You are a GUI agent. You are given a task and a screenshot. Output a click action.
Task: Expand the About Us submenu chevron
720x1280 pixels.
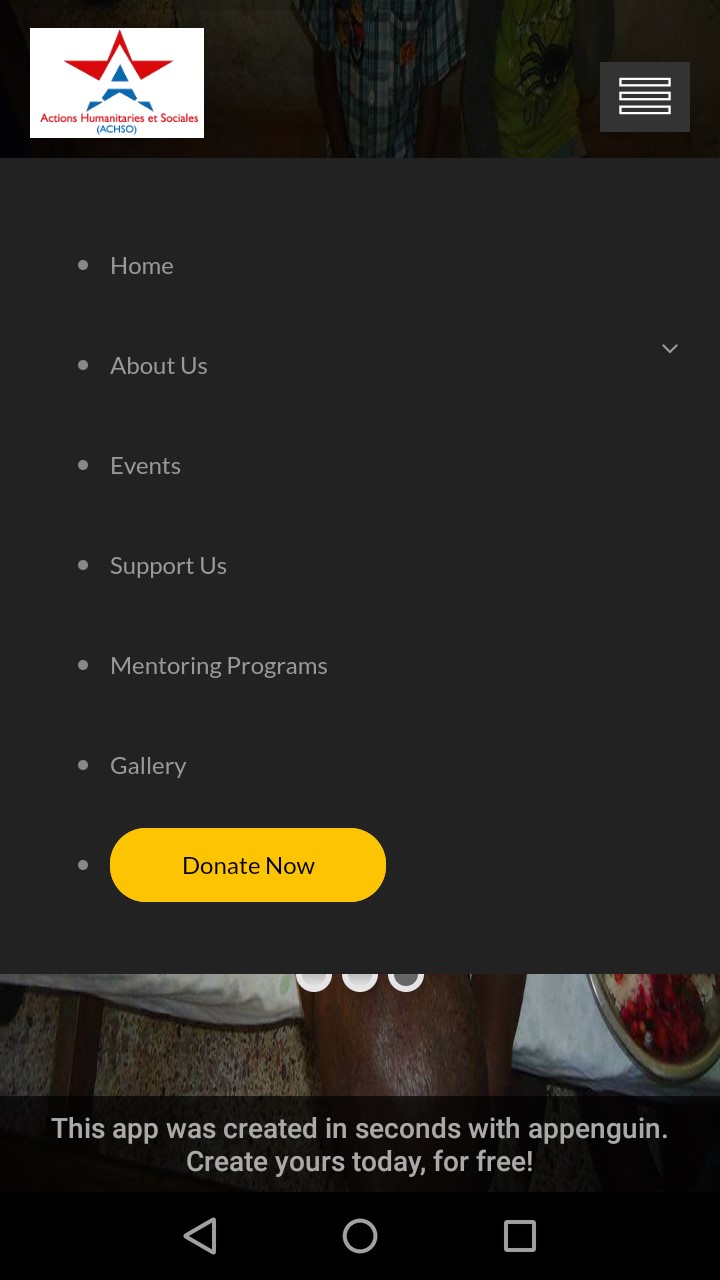(670, 349)
